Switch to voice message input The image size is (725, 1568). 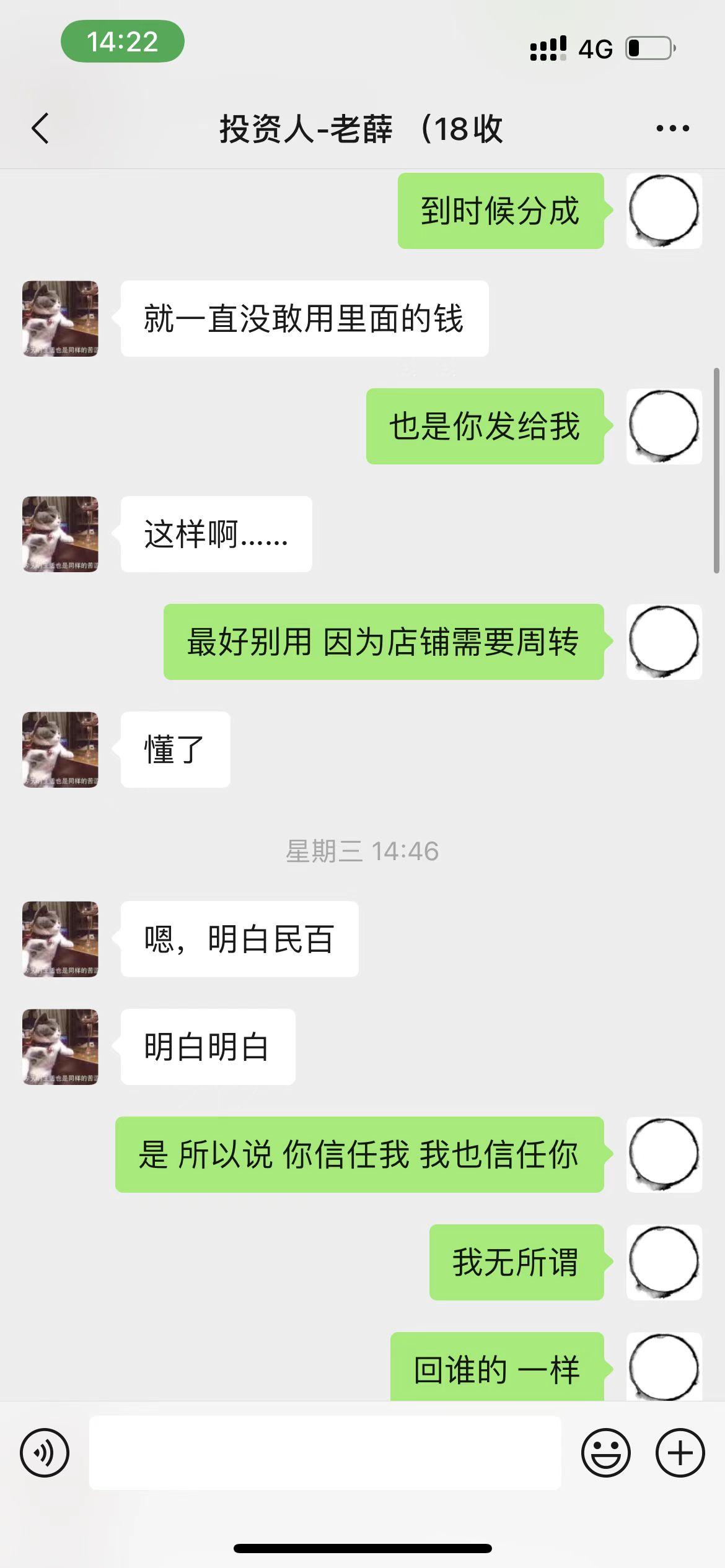coord(45,1452)
